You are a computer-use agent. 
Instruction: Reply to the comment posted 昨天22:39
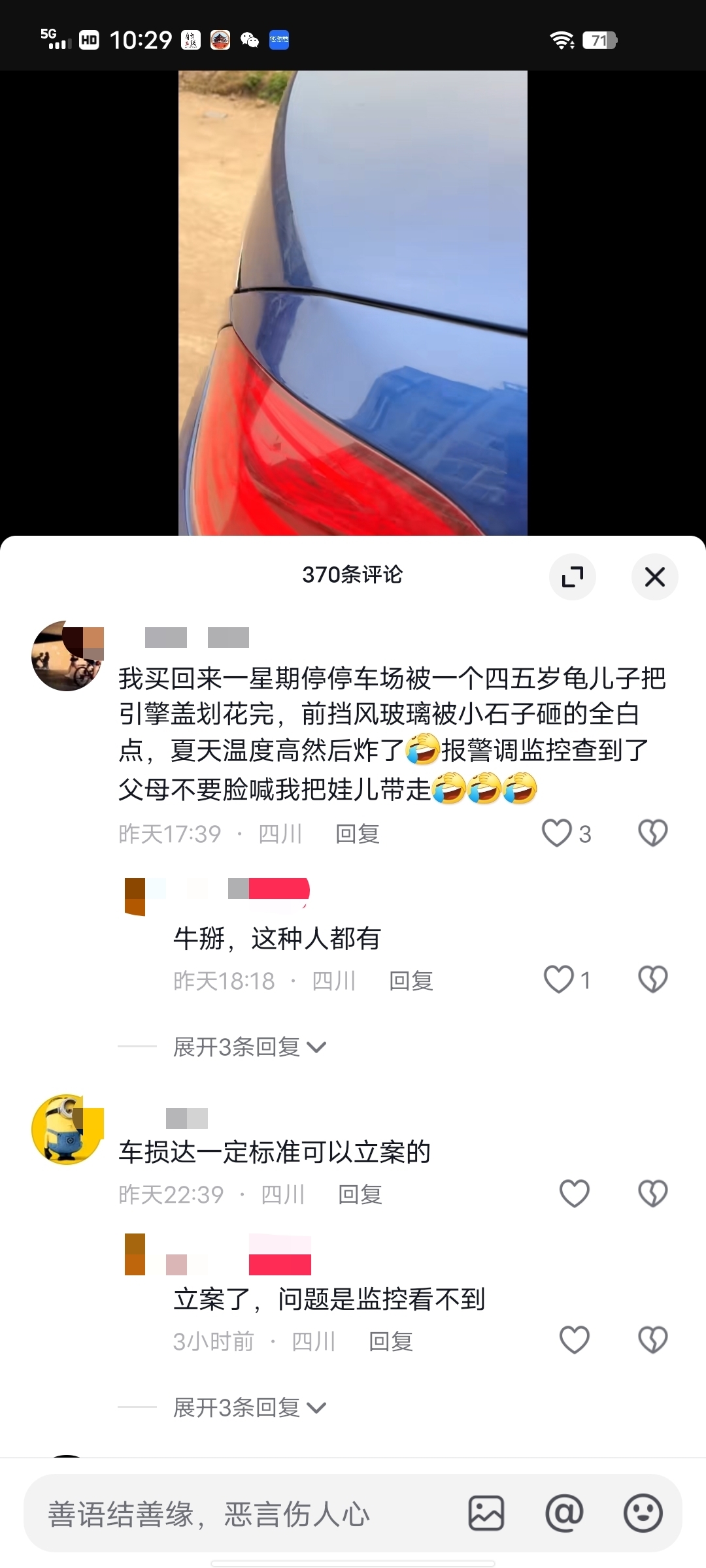click(x=360, y=1195)
